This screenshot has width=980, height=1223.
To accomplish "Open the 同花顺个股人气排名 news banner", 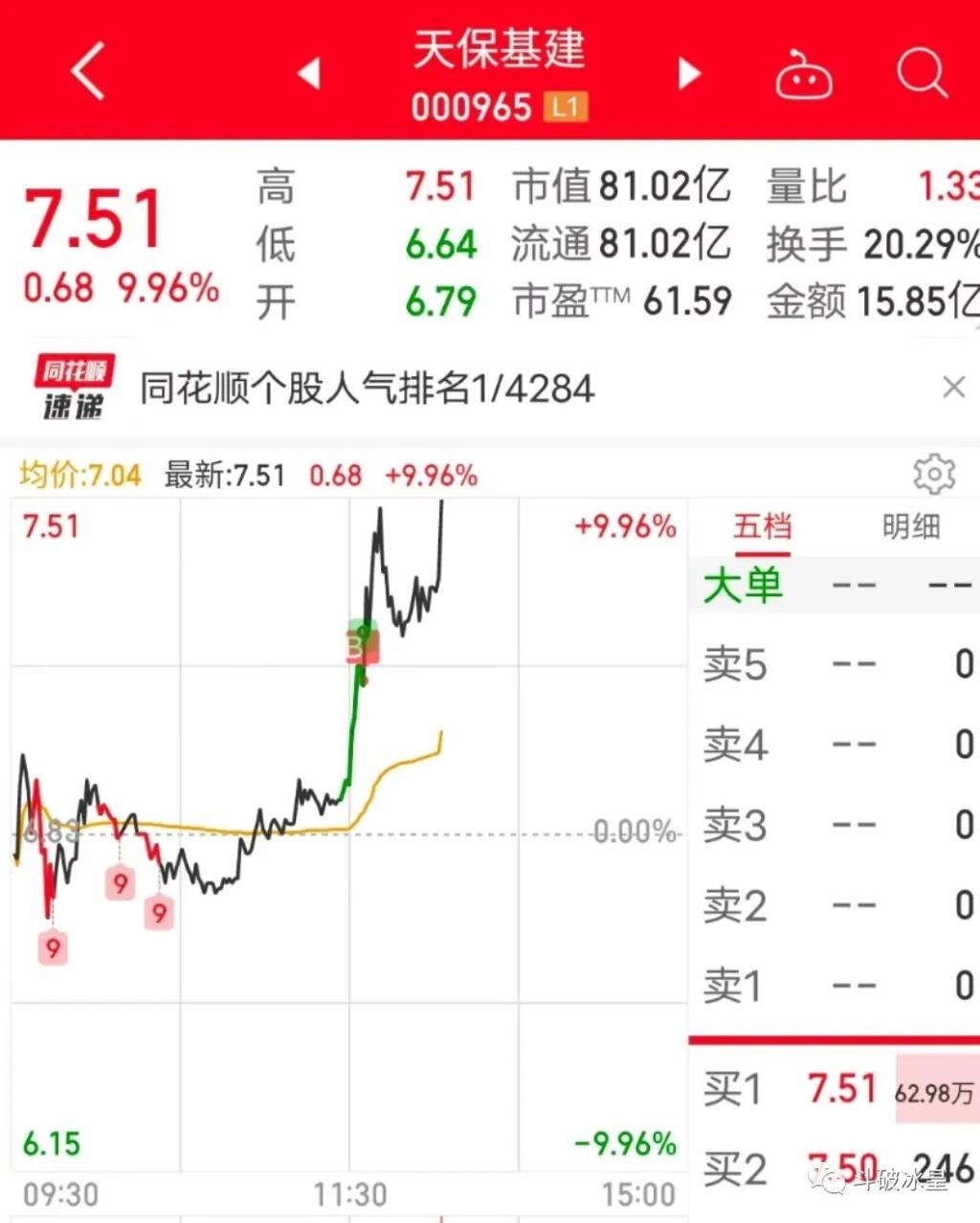I will click(367, 389).
